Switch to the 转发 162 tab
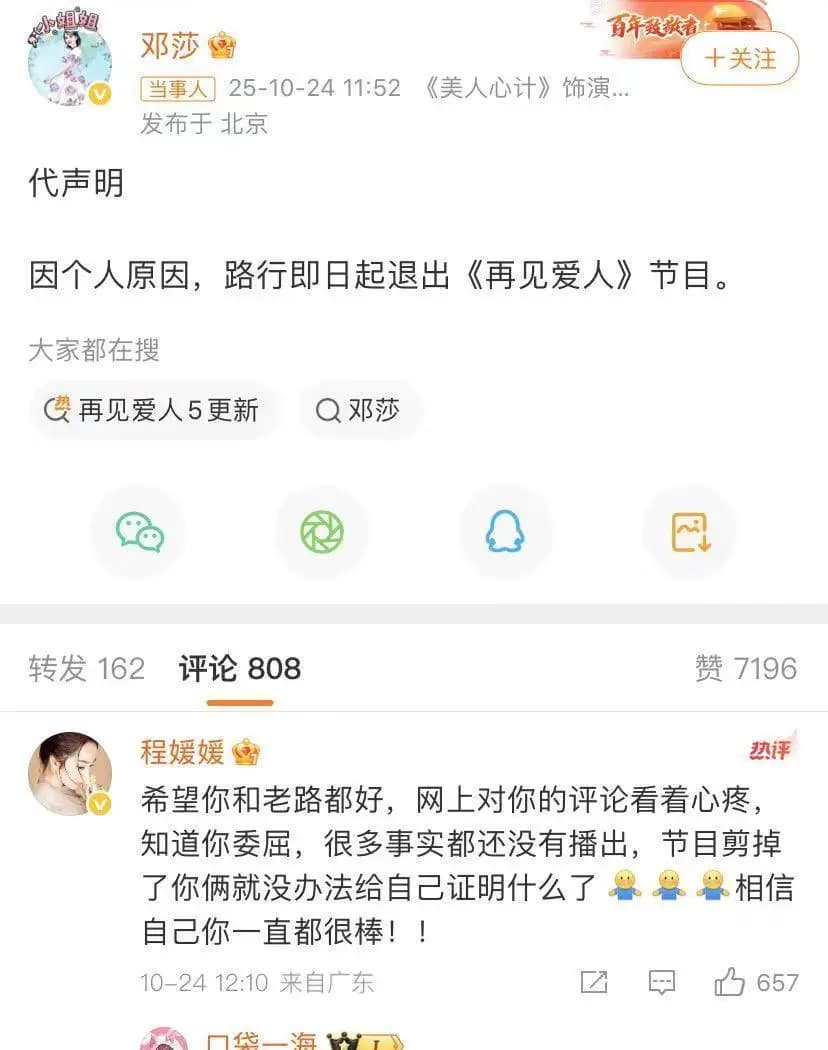This screenshot has width=828, height=1050. click(87, 669)
